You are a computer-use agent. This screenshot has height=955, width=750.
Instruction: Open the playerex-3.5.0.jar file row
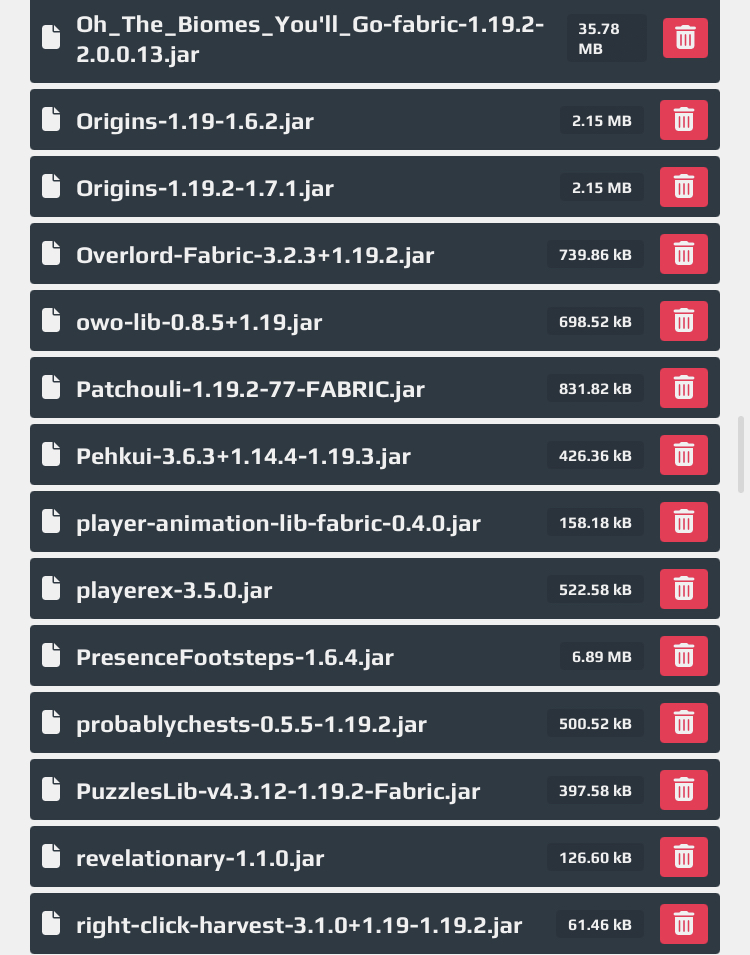tap(375, 589)
